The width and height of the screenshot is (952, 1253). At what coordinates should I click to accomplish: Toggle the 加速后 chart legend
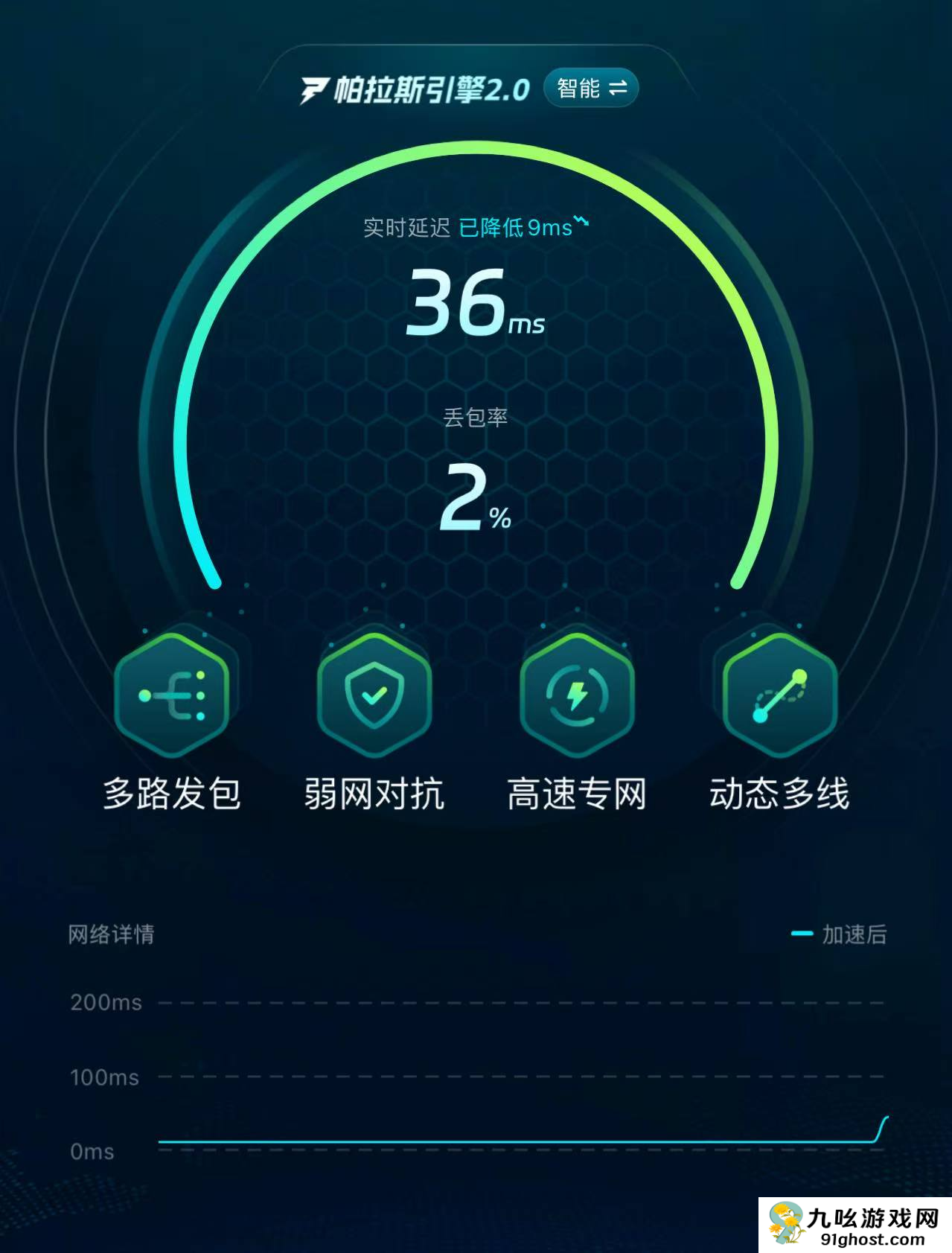840,935
